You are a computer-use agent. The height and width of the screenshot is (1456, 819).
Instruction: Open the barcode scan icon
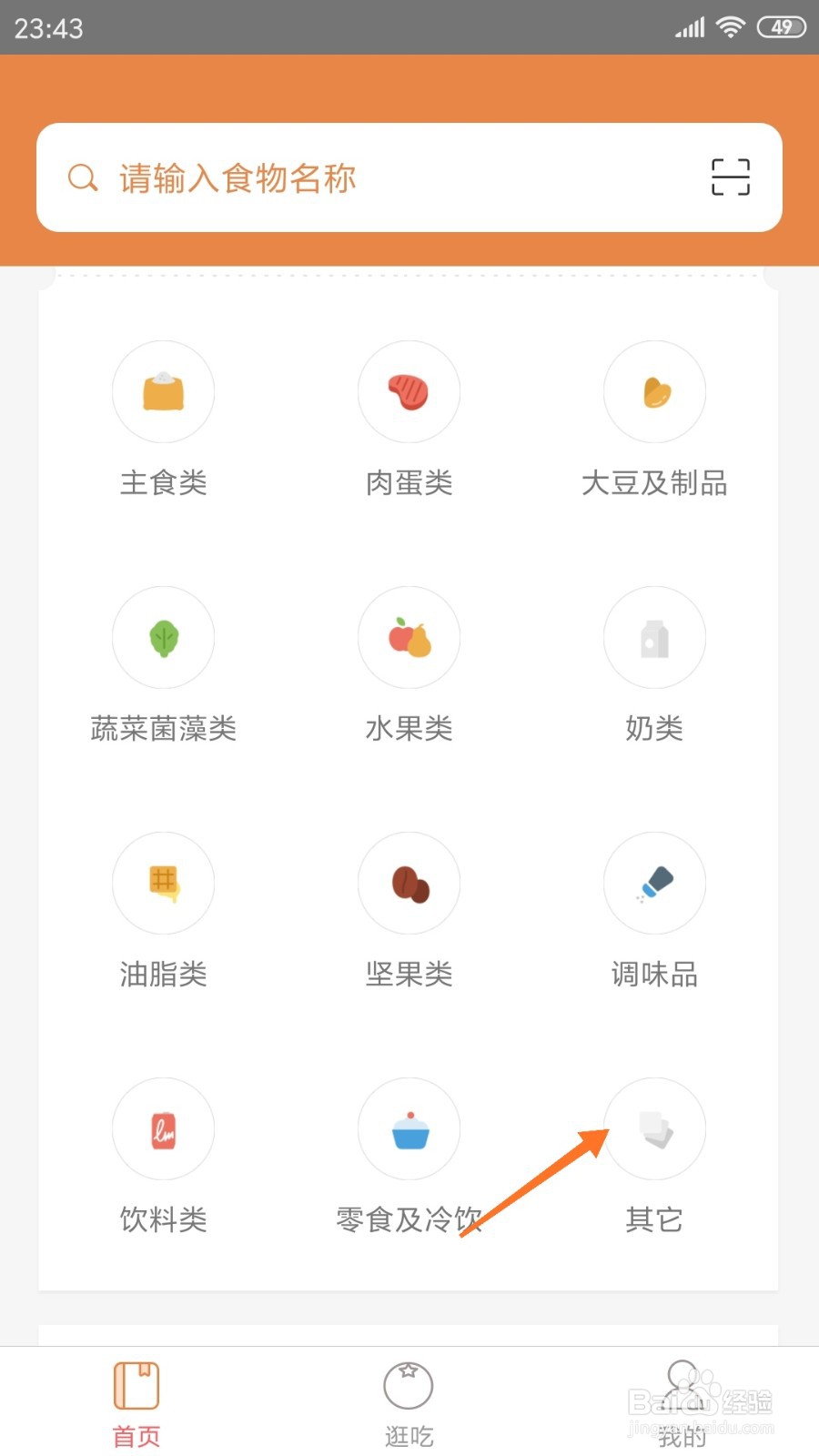[x=730, y=177]
